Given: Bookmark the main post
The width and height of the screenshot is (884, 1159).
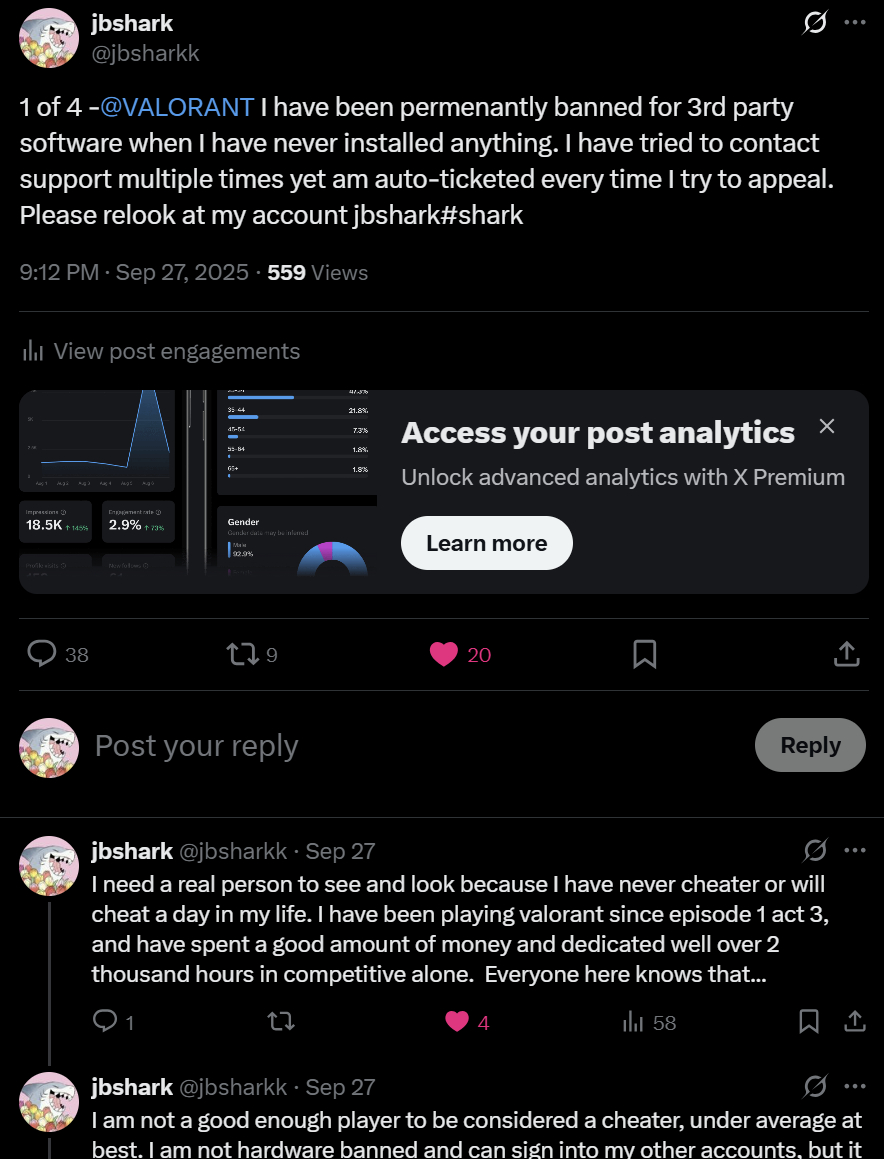Looking at the screenshot, I should [645, 654].
